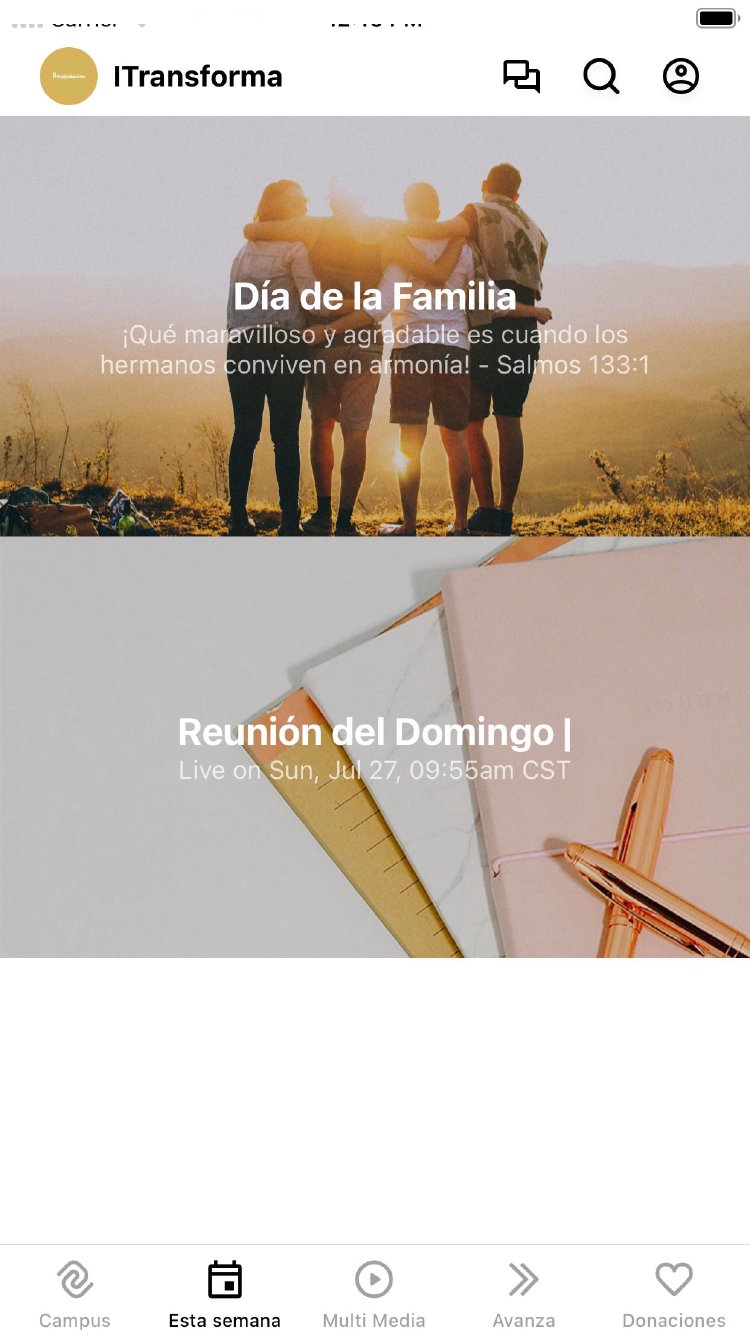Tap the search magnifier icon
The height and width of the screenshot is (1334, 750).
tap(601, 77)
